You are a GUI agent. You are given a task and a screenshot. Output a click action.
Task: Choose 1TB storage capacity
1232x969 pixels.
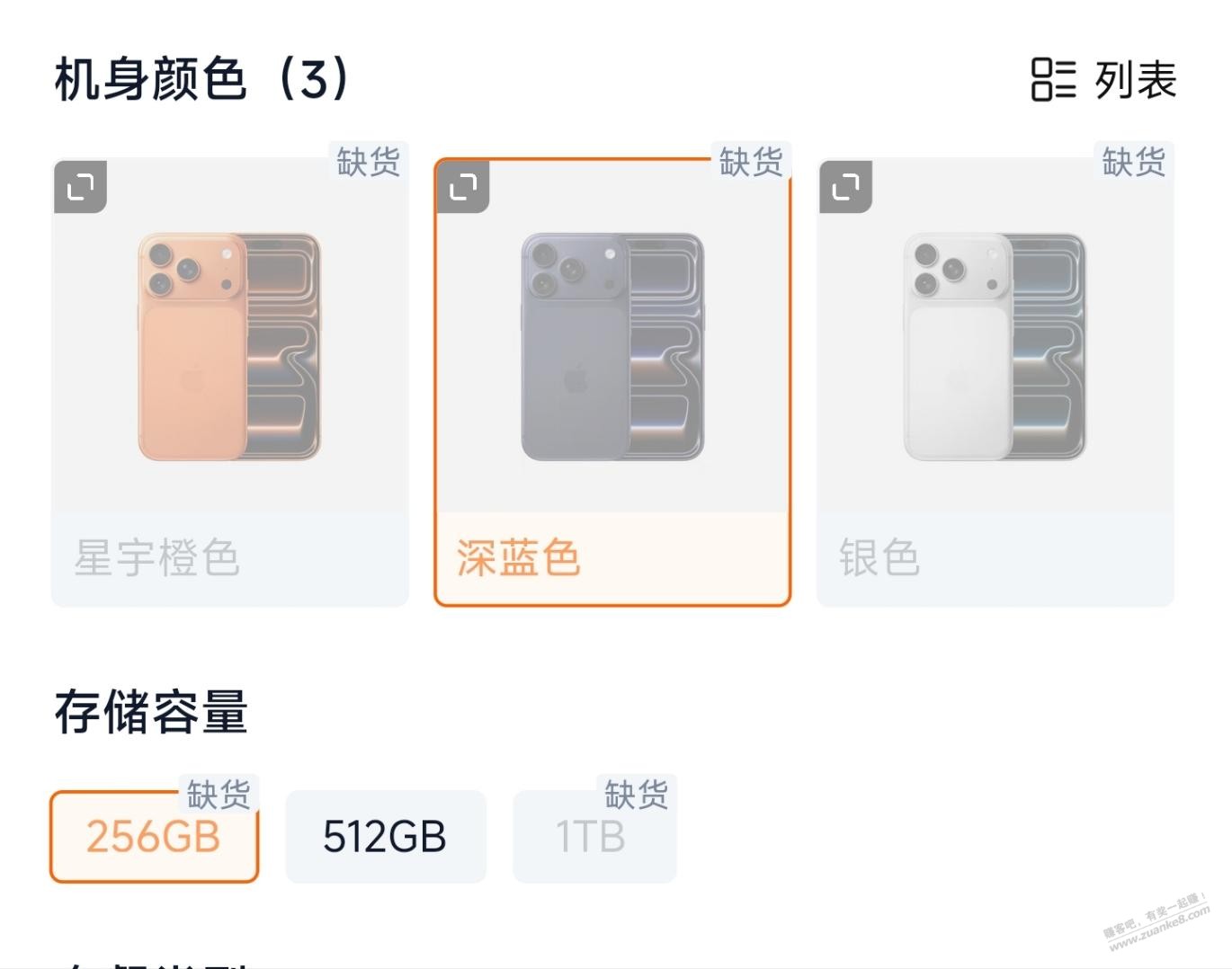coord(594,837)
